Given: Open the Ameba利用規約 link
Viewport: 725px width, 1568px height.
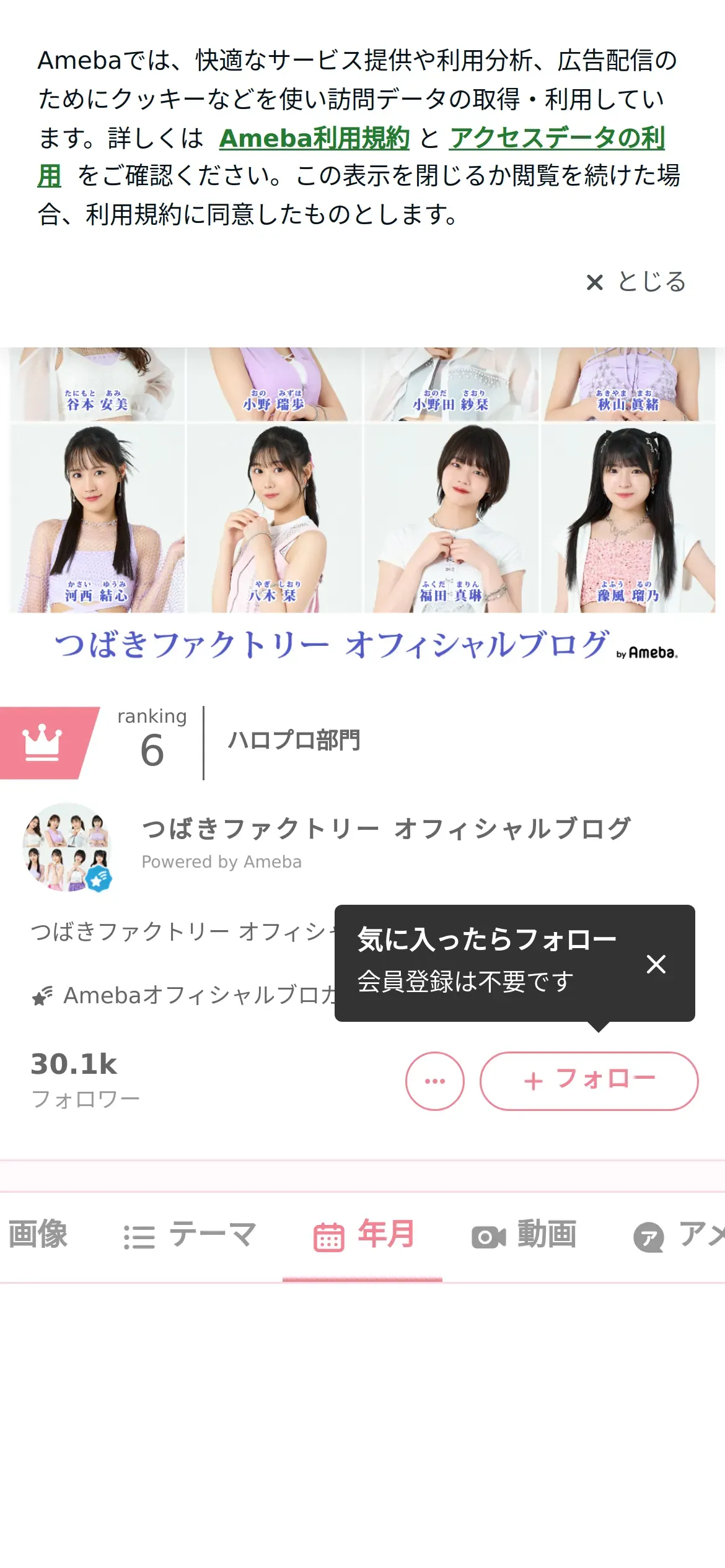Looking at the screenshot, I should tap(314, 137).
